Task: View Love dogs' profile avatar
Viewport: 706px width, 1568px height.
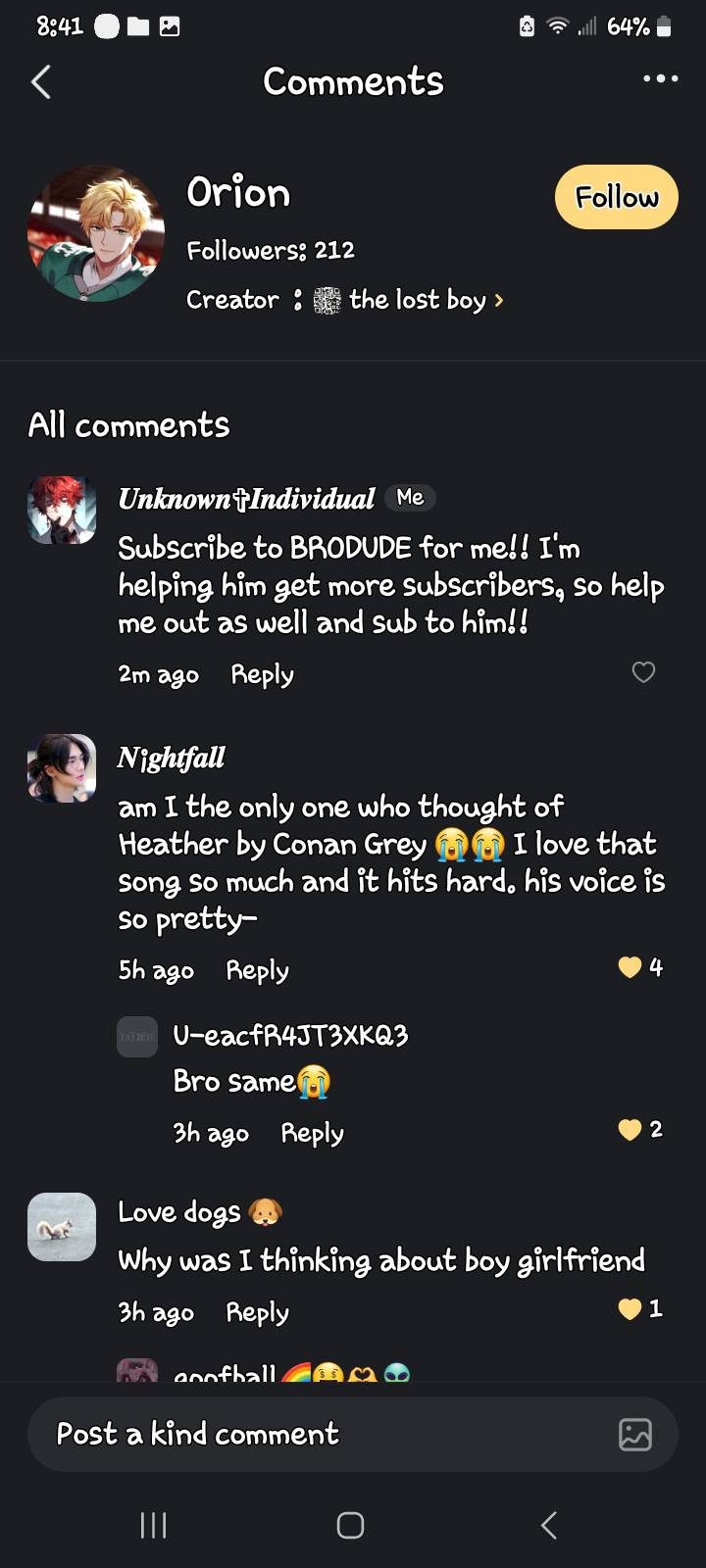Action: [62, 1226]
